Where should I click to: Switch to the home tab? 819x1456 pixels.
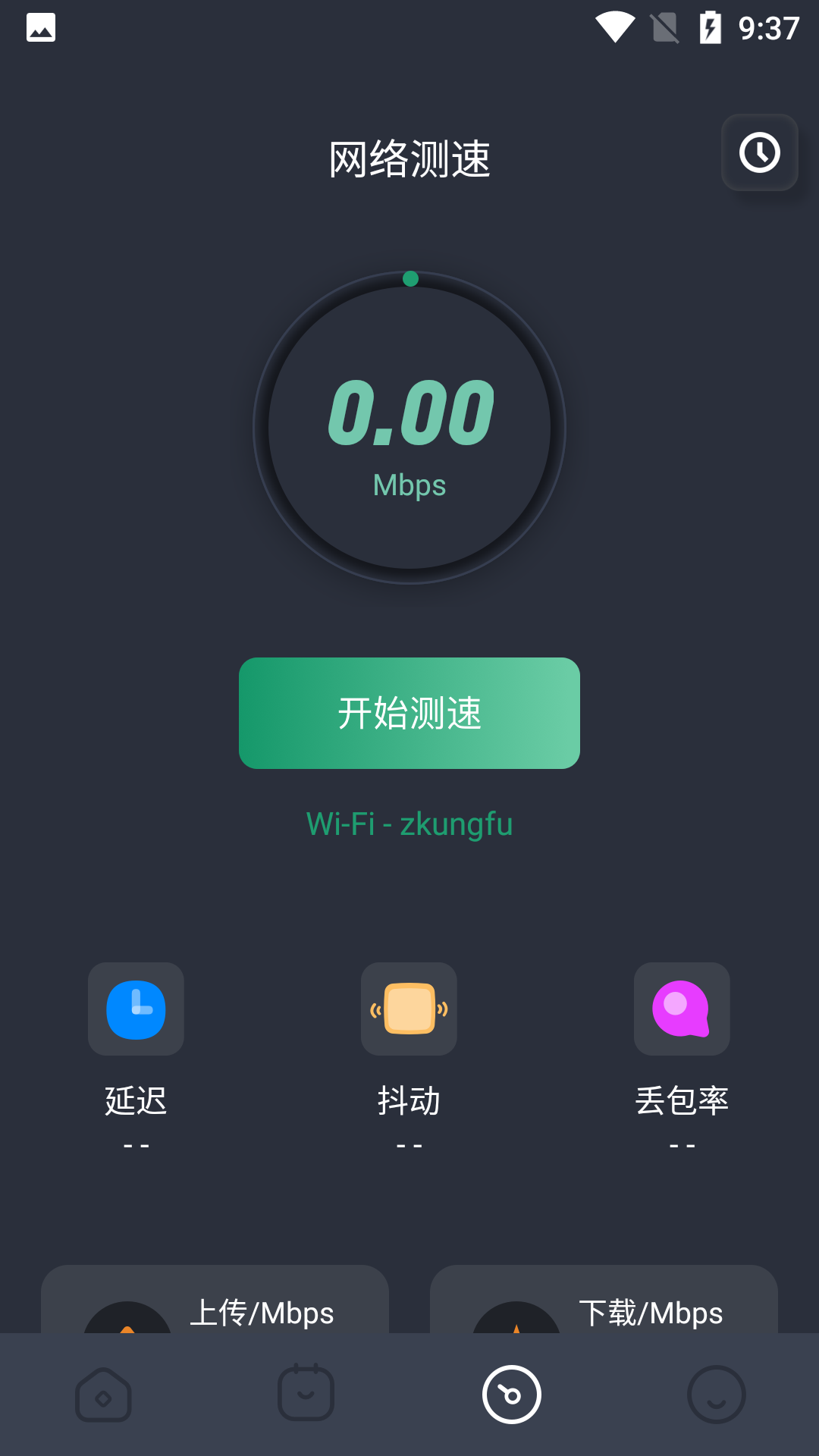[103, 1395]
